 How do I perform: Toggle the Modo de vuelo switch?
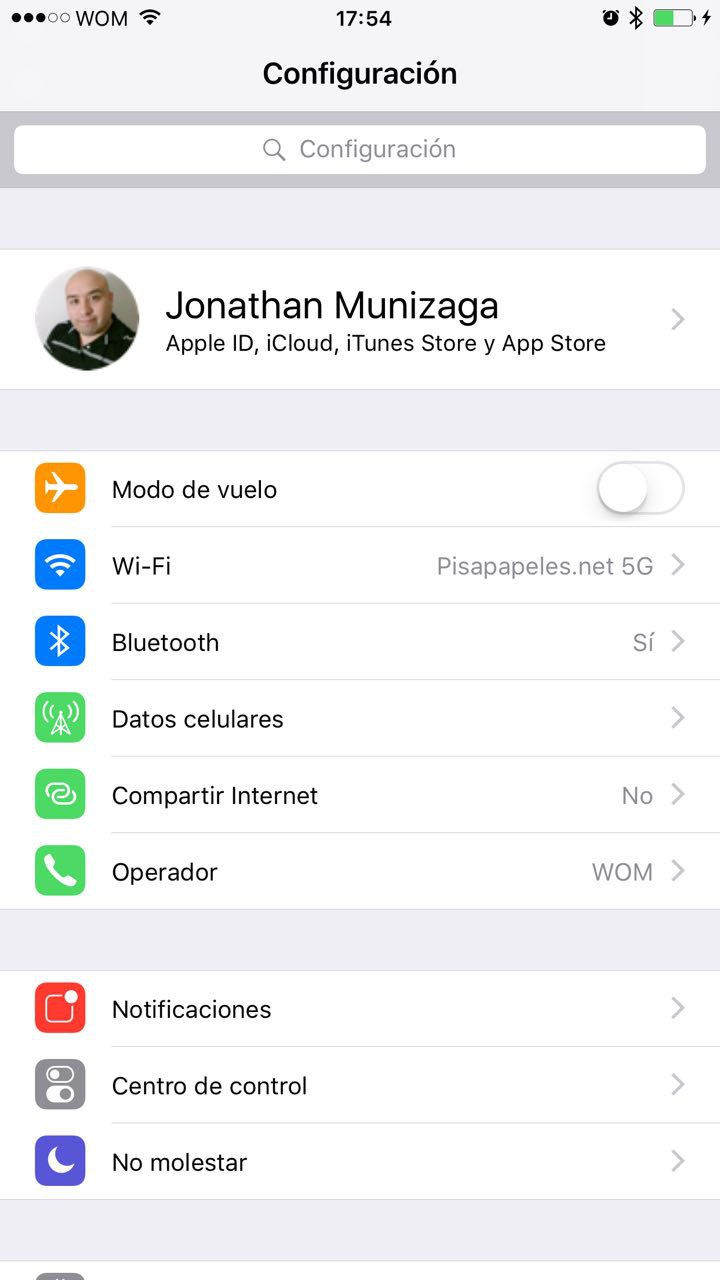click(x=640, y=490)
